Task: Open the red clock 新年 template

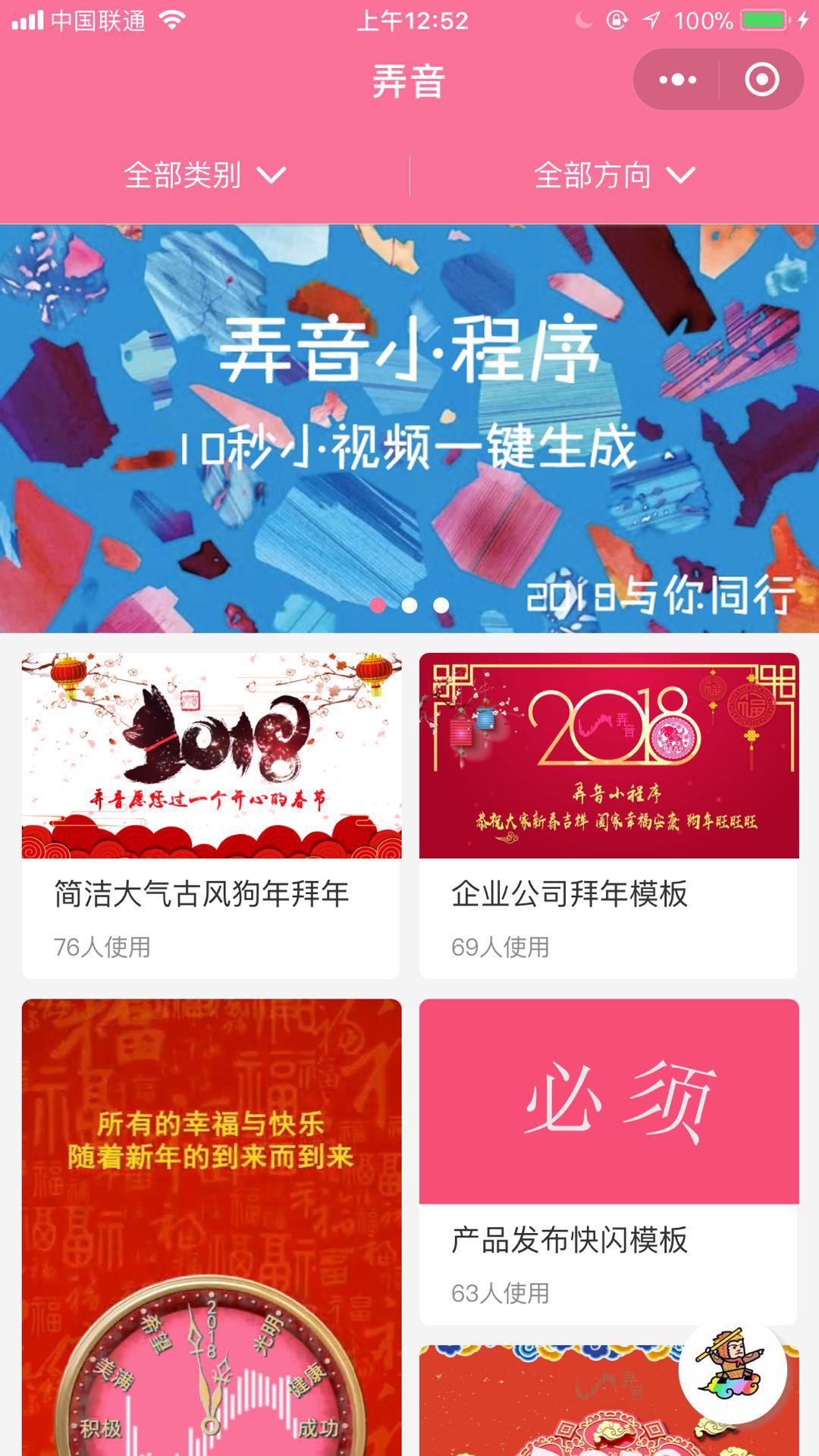Action: click(211, 1228)
